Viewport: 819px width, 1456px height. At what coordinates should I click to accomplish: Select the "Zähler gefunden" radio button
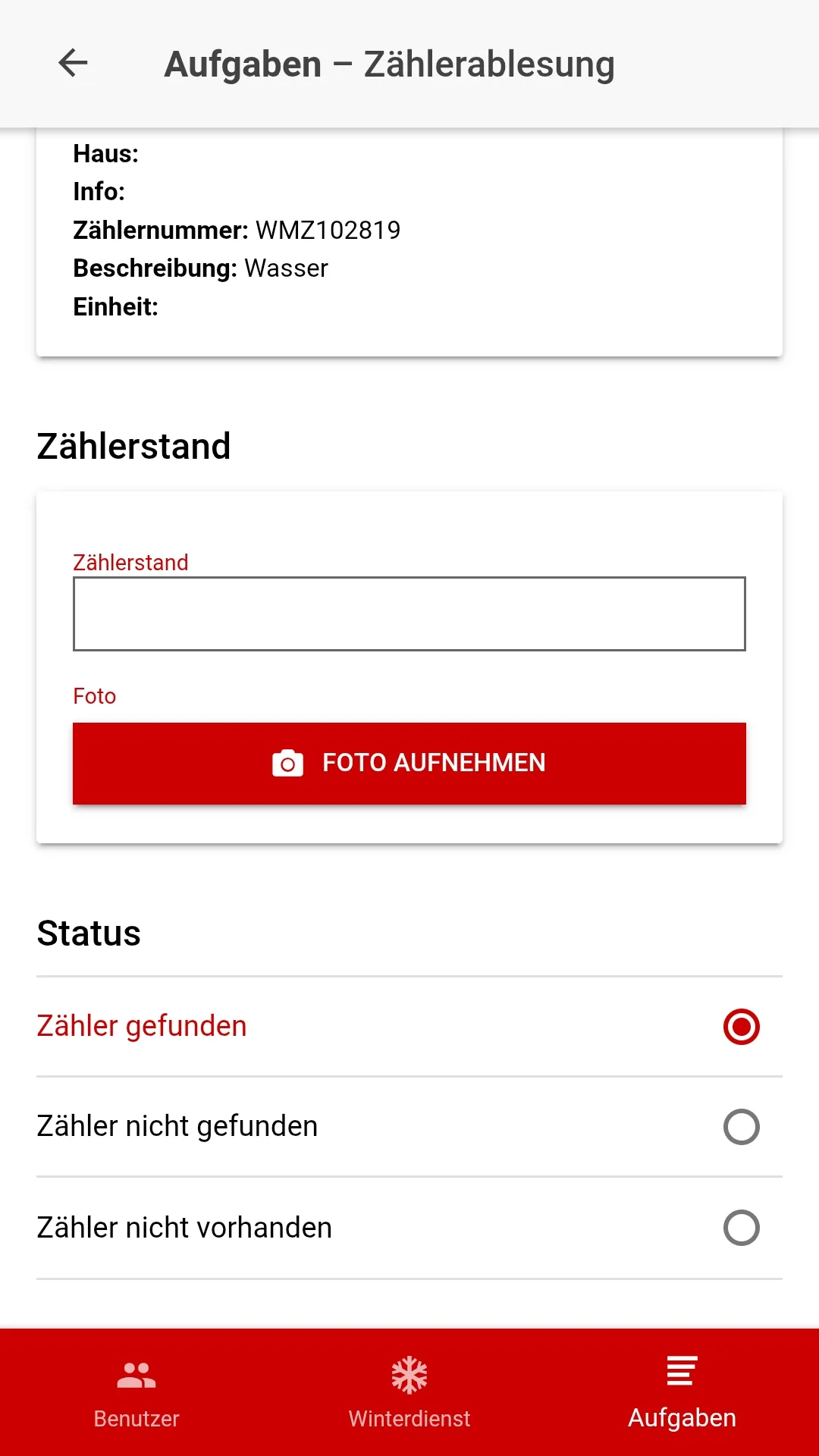coord(741,1026)
